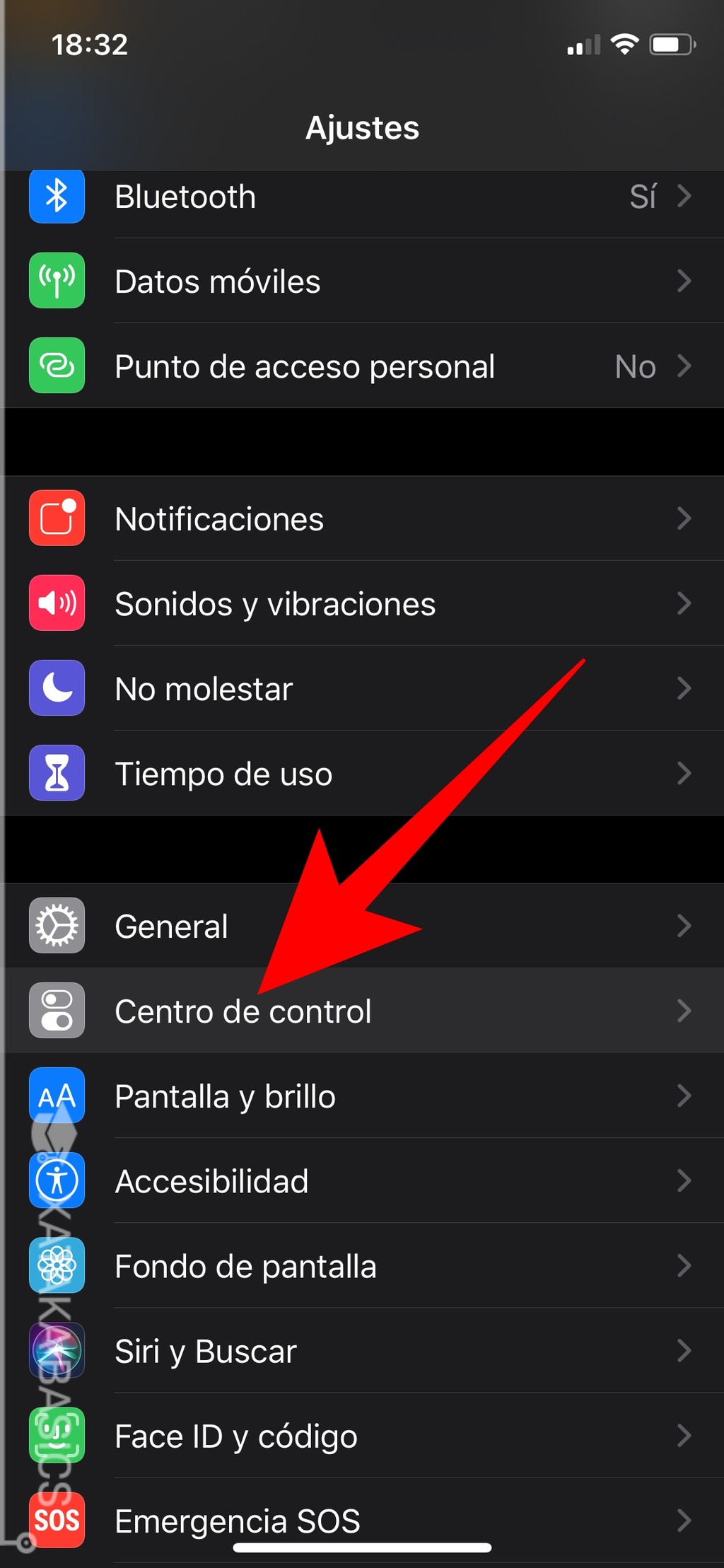Tap the Sonidos y vibraciones speaker icon

(x=57, y=603)
